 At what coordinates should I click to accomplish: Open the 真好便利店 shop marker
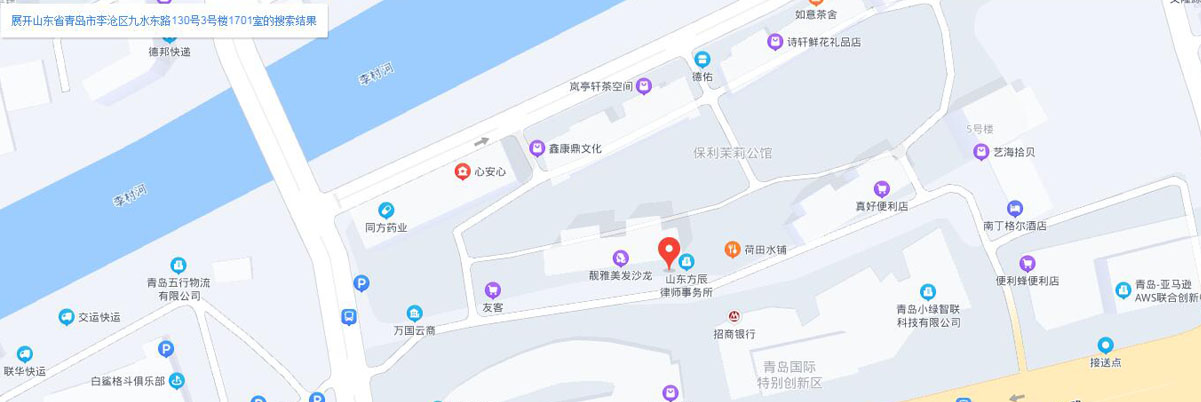point(881,189)
